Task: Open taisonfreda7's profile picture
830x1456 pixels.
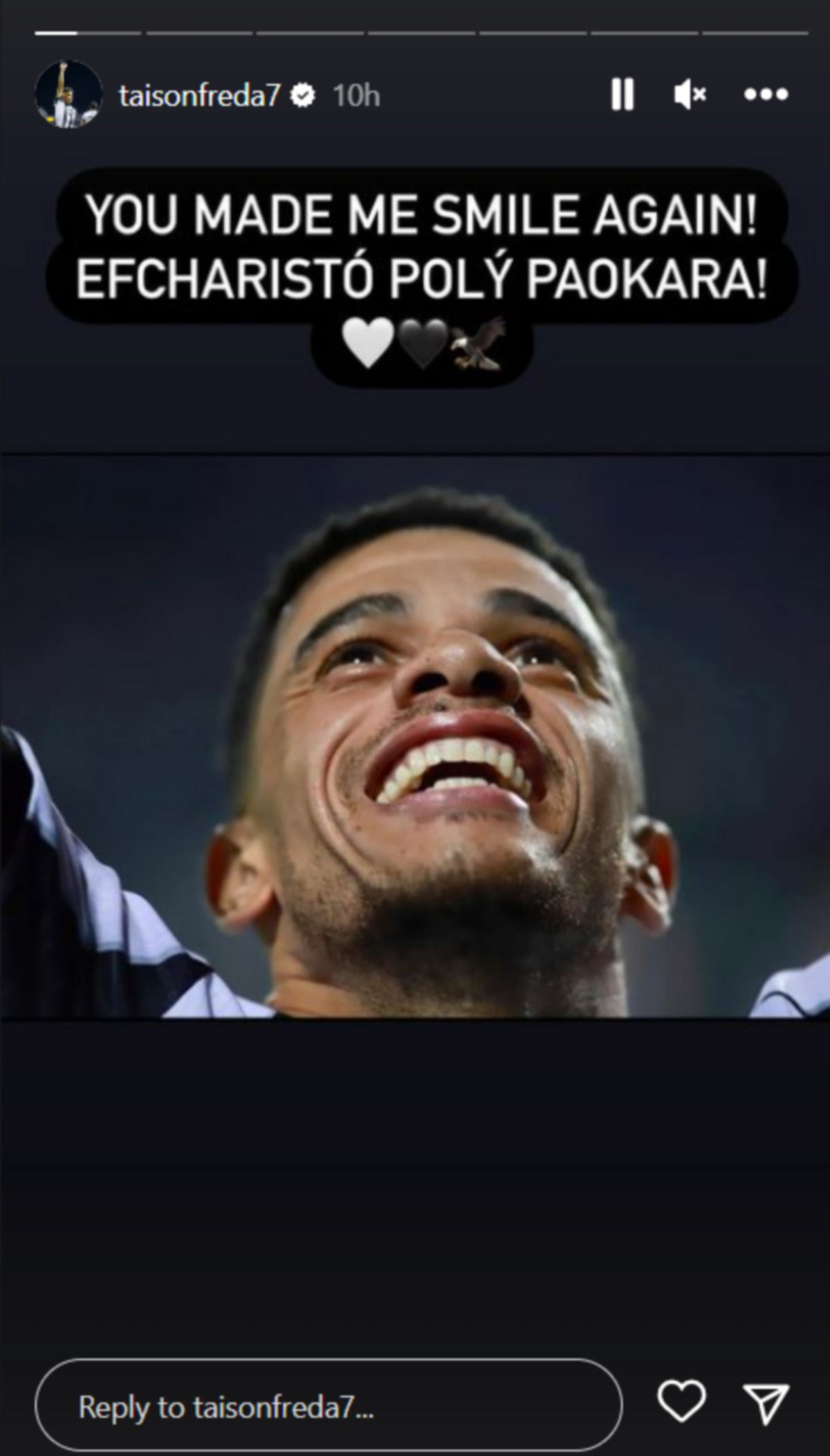Action: (x=68, y=94)
